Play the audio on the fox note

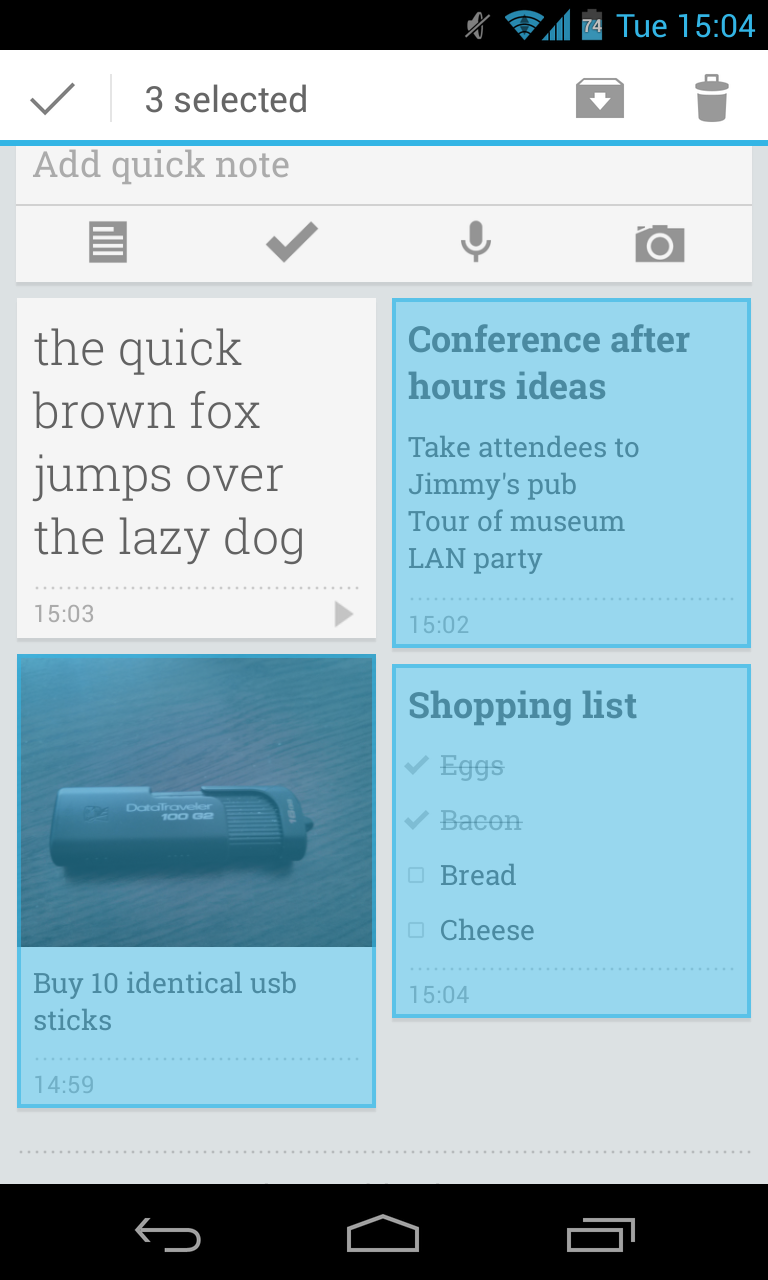pos(343,614)
